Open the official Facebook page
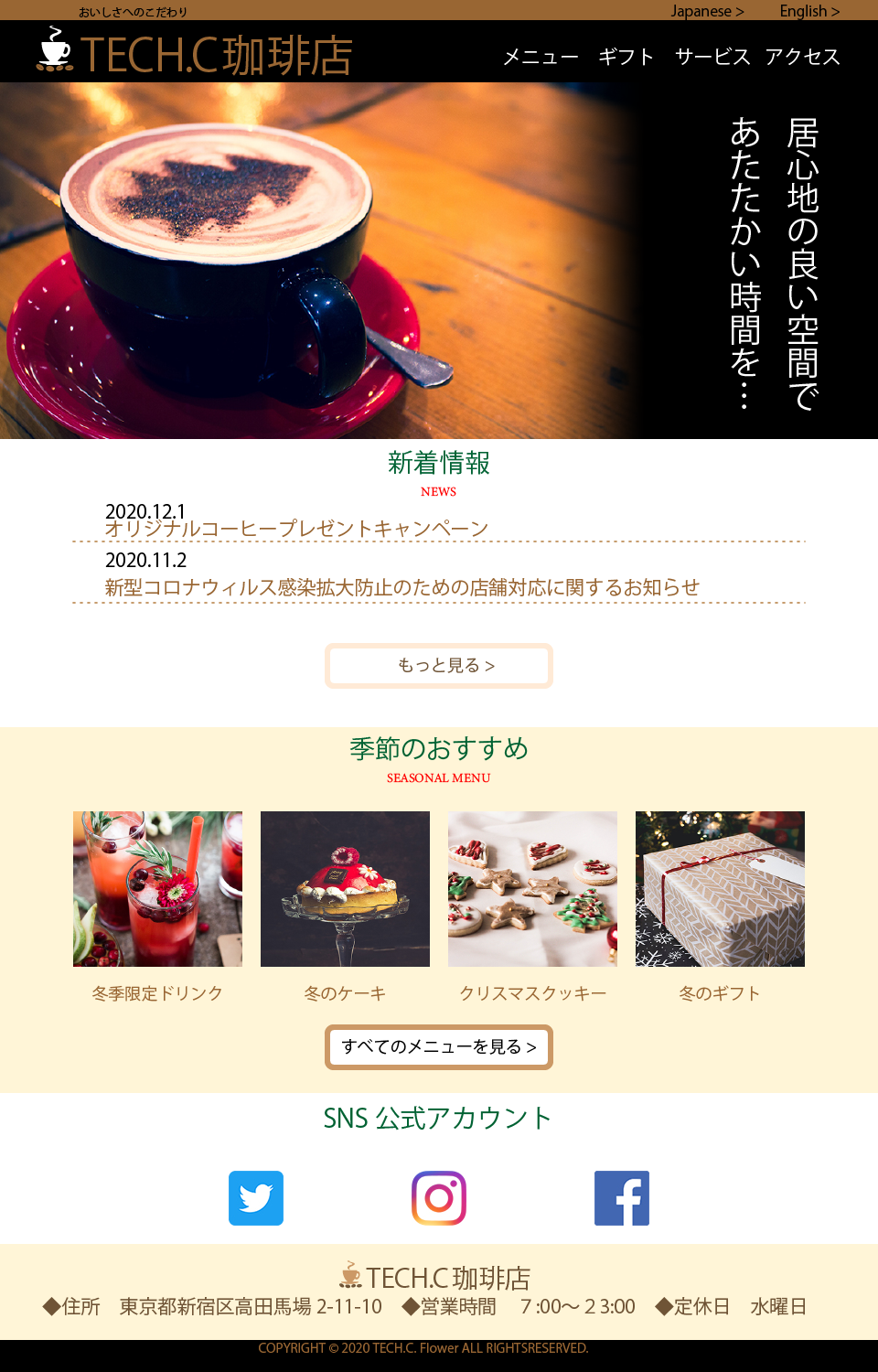This screenshot has height=1372, width=878. click(x=622, y=1198)
